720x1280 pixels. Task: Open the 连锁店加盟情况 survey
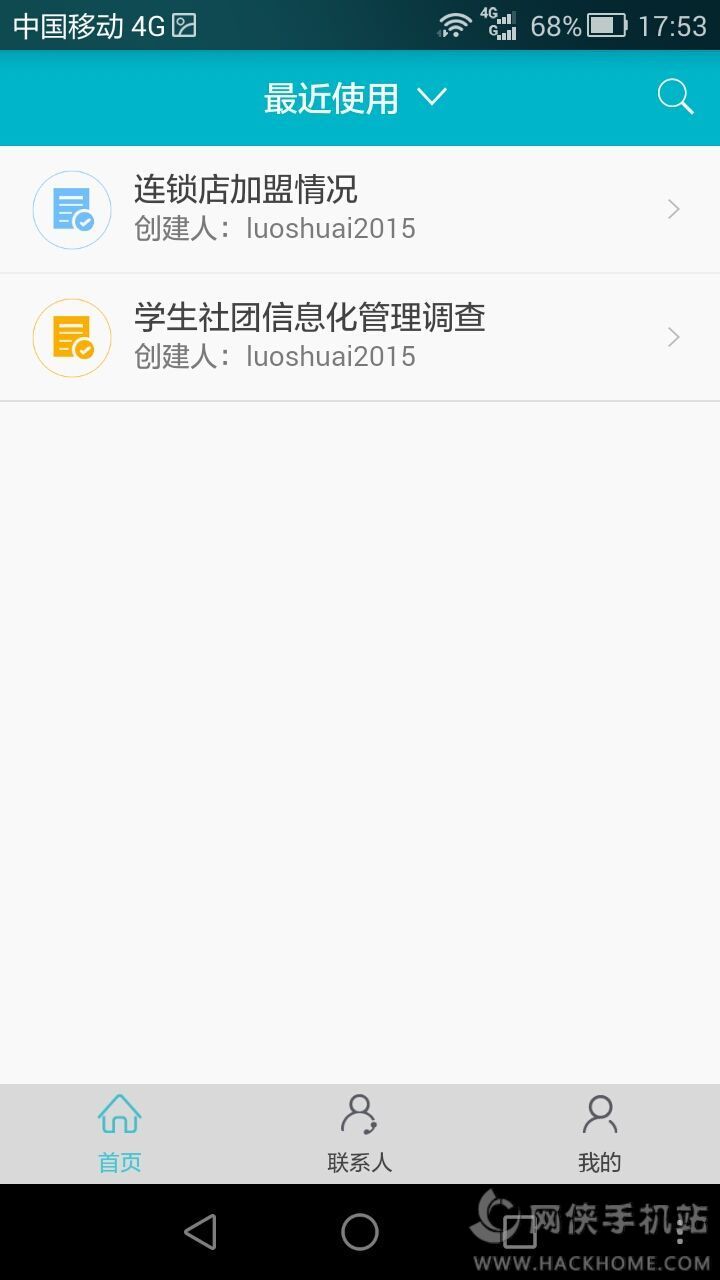pos(359,209)
